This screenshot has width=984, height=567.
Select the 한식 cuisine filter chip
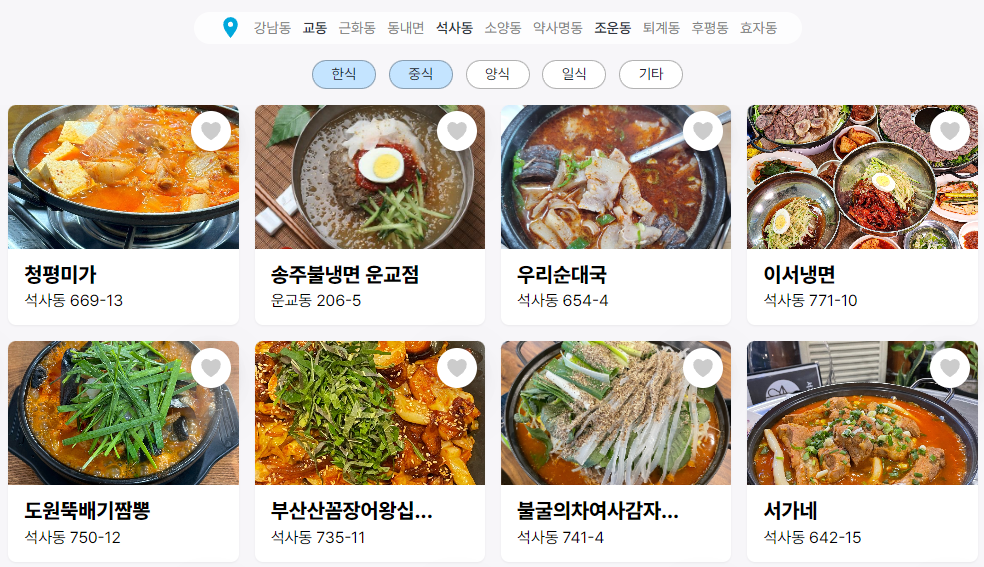(343, 74)
